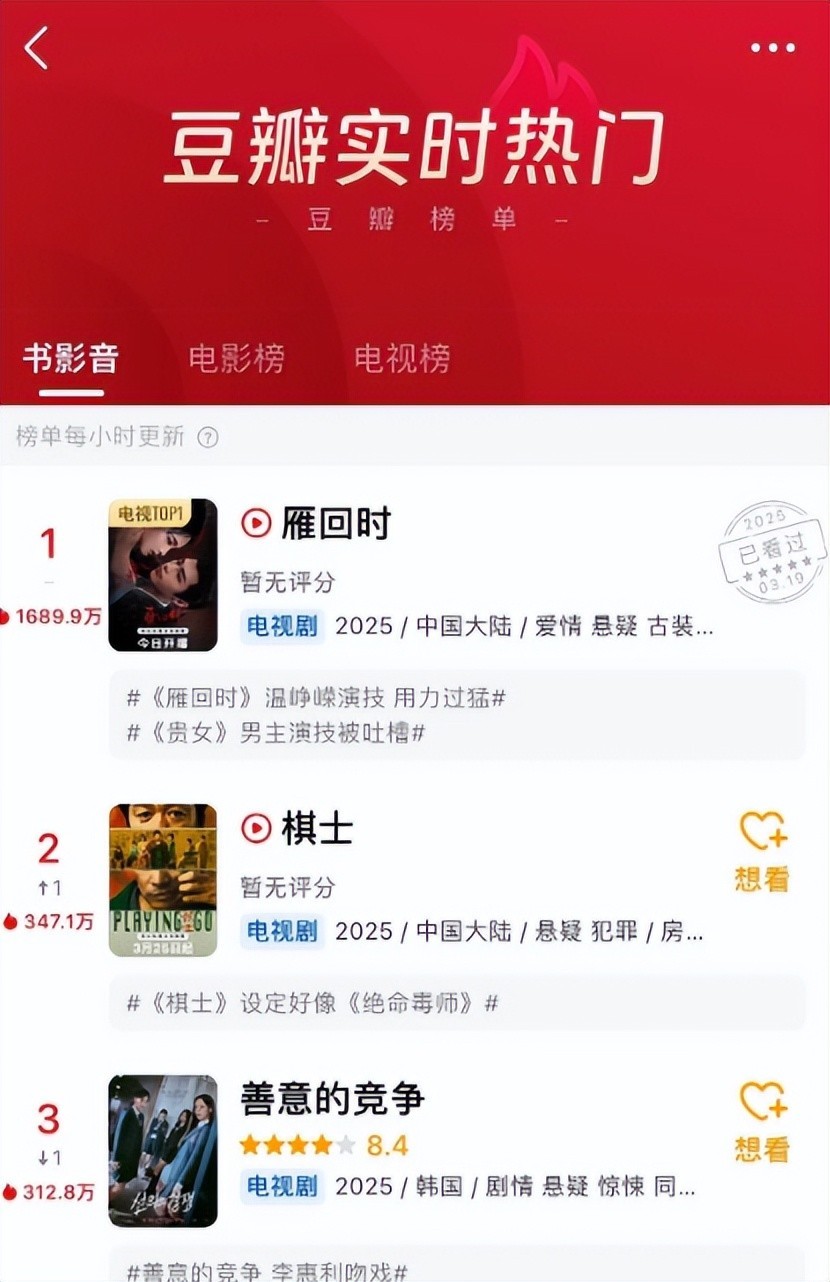830x1282 pixels.
Task: Switch to the 电视榜 tab
Action: tap(402, 358)
